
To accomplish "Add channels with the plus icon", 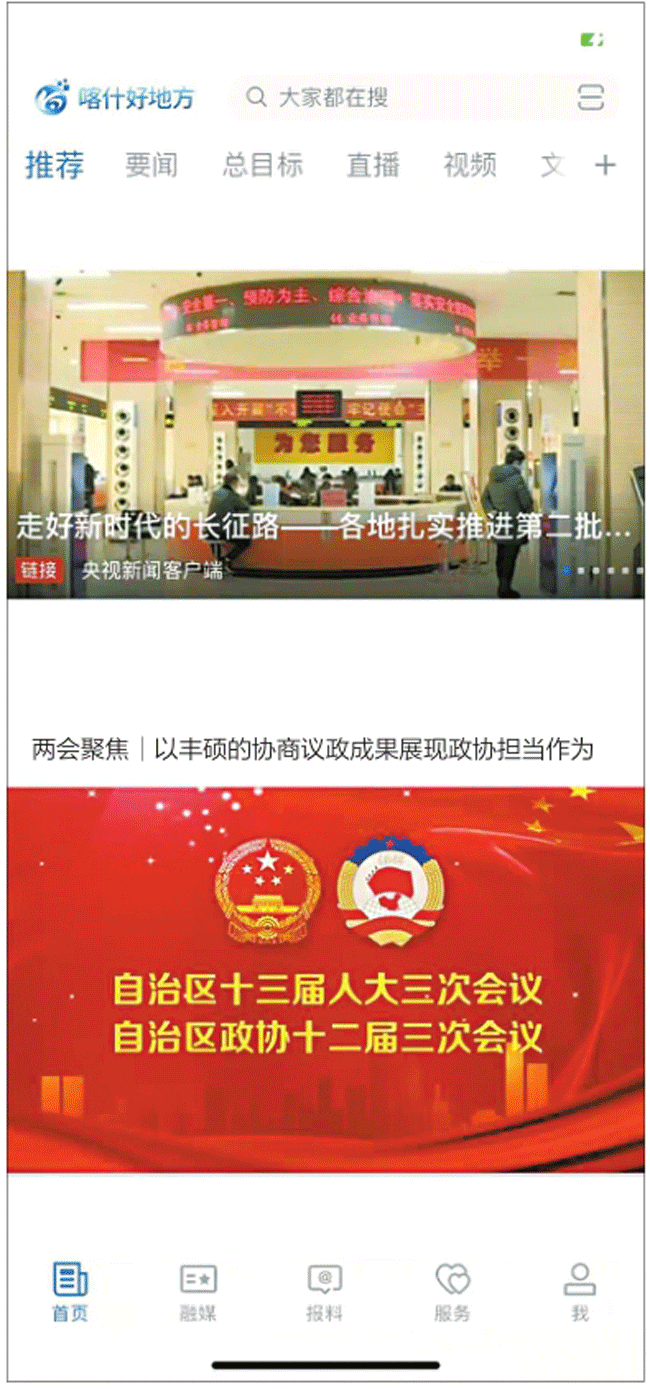I will (x=606, y=165).
